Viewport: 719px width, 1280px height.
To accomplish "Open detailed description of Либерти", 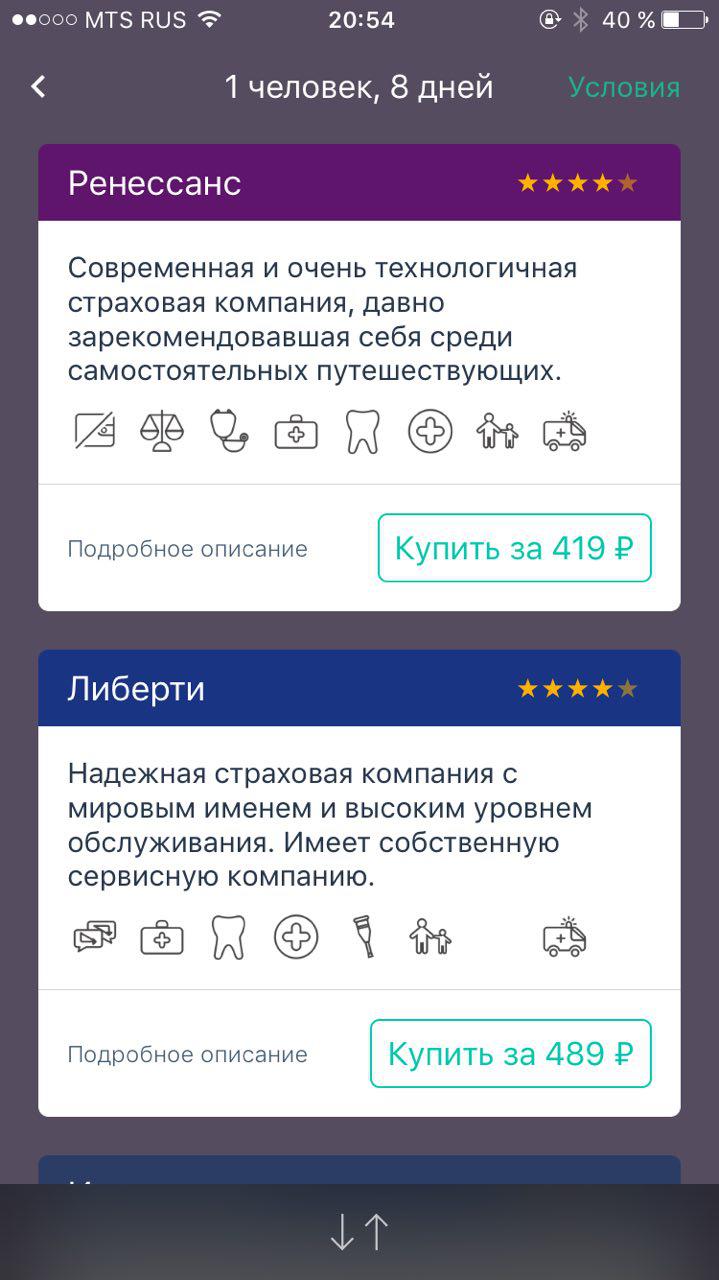I will tap(187, 1055).
